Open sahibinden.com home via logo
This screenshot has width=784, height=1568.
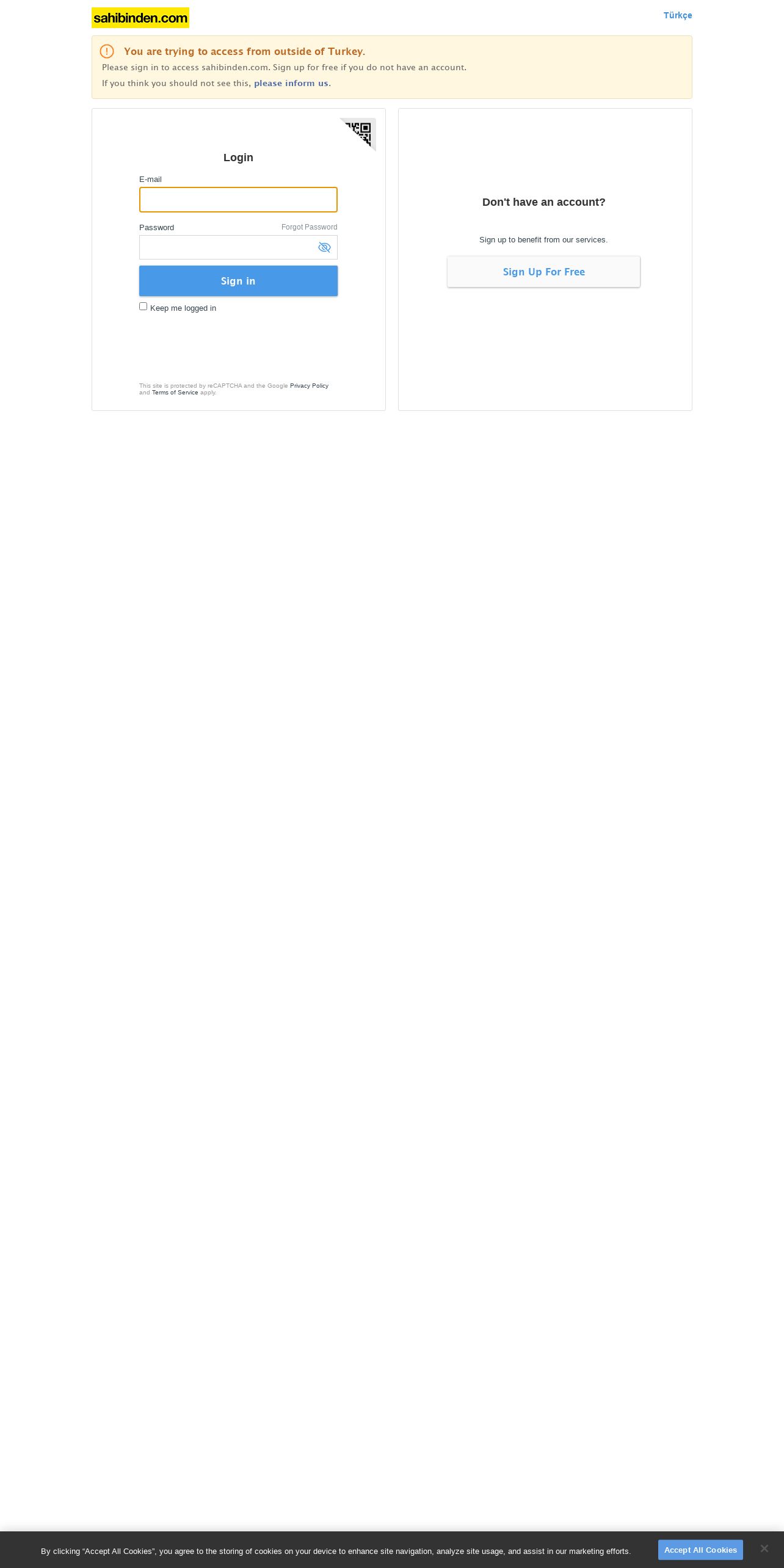point(140,18)
